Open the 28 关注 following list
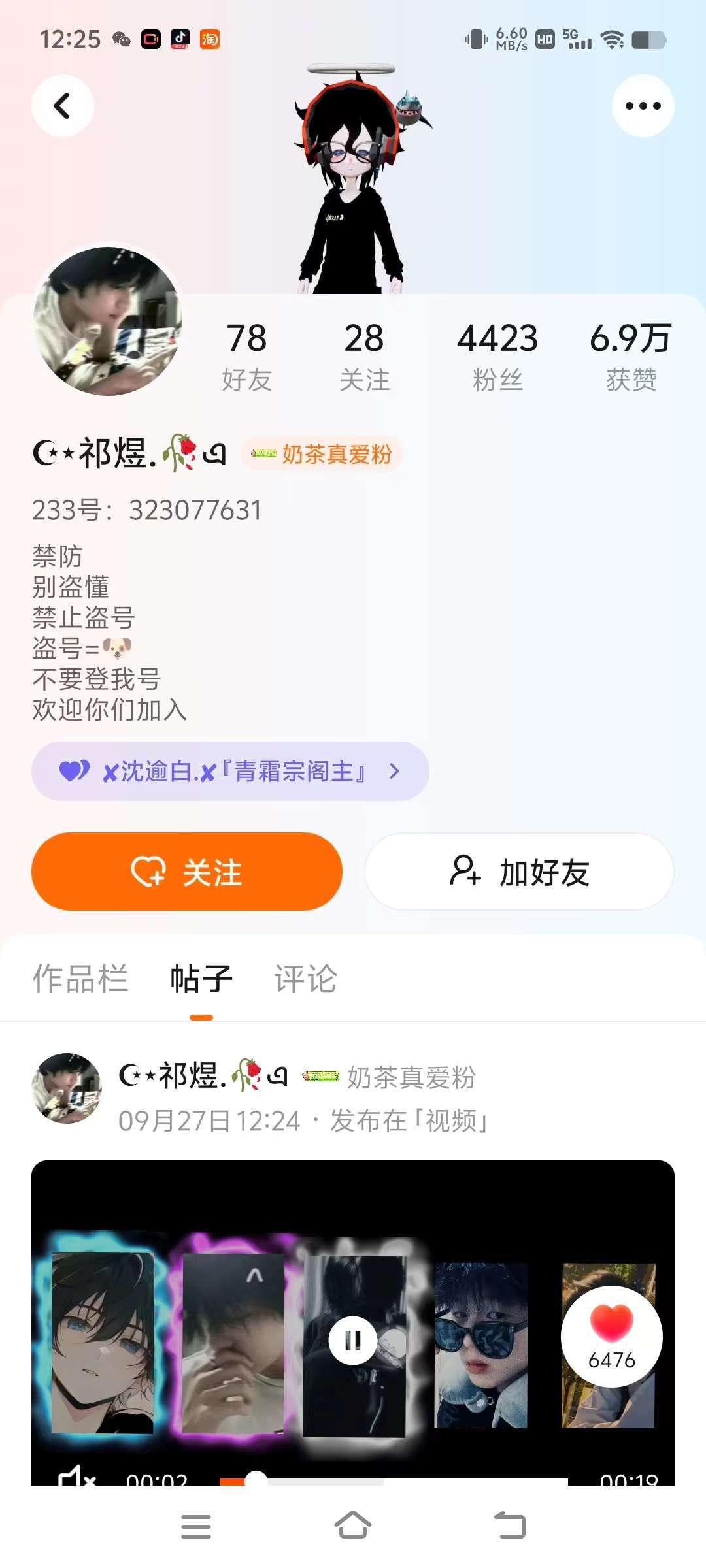 click(364, 356)
